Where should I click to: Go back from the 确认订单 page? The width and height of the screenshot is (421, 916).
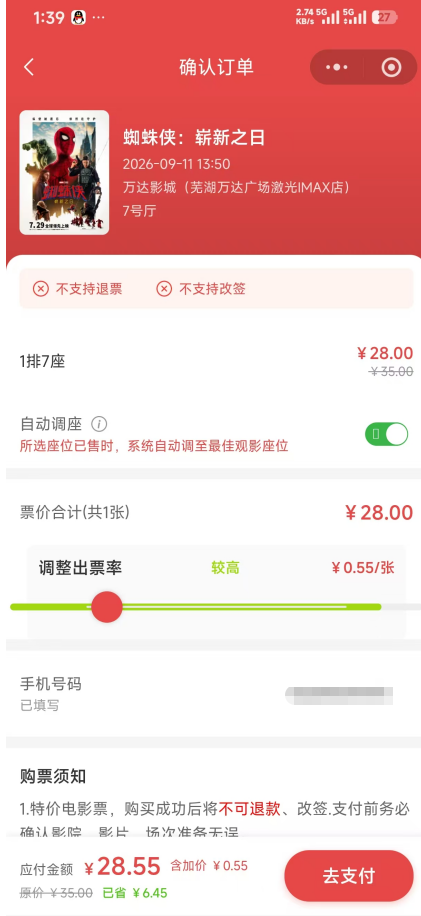[x=29, y=67]
